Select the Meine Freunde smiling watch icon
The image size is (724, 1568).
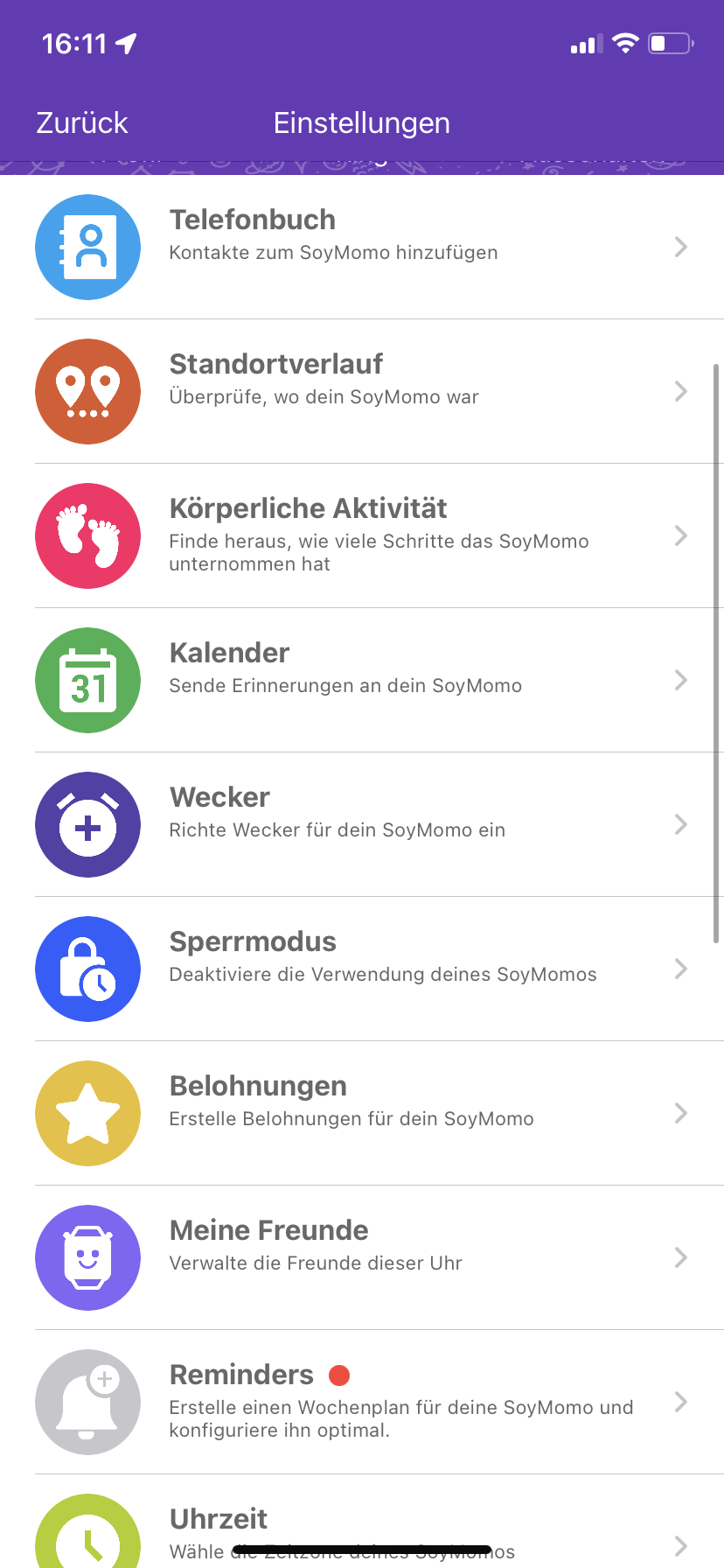click(x=87, y=1257)
